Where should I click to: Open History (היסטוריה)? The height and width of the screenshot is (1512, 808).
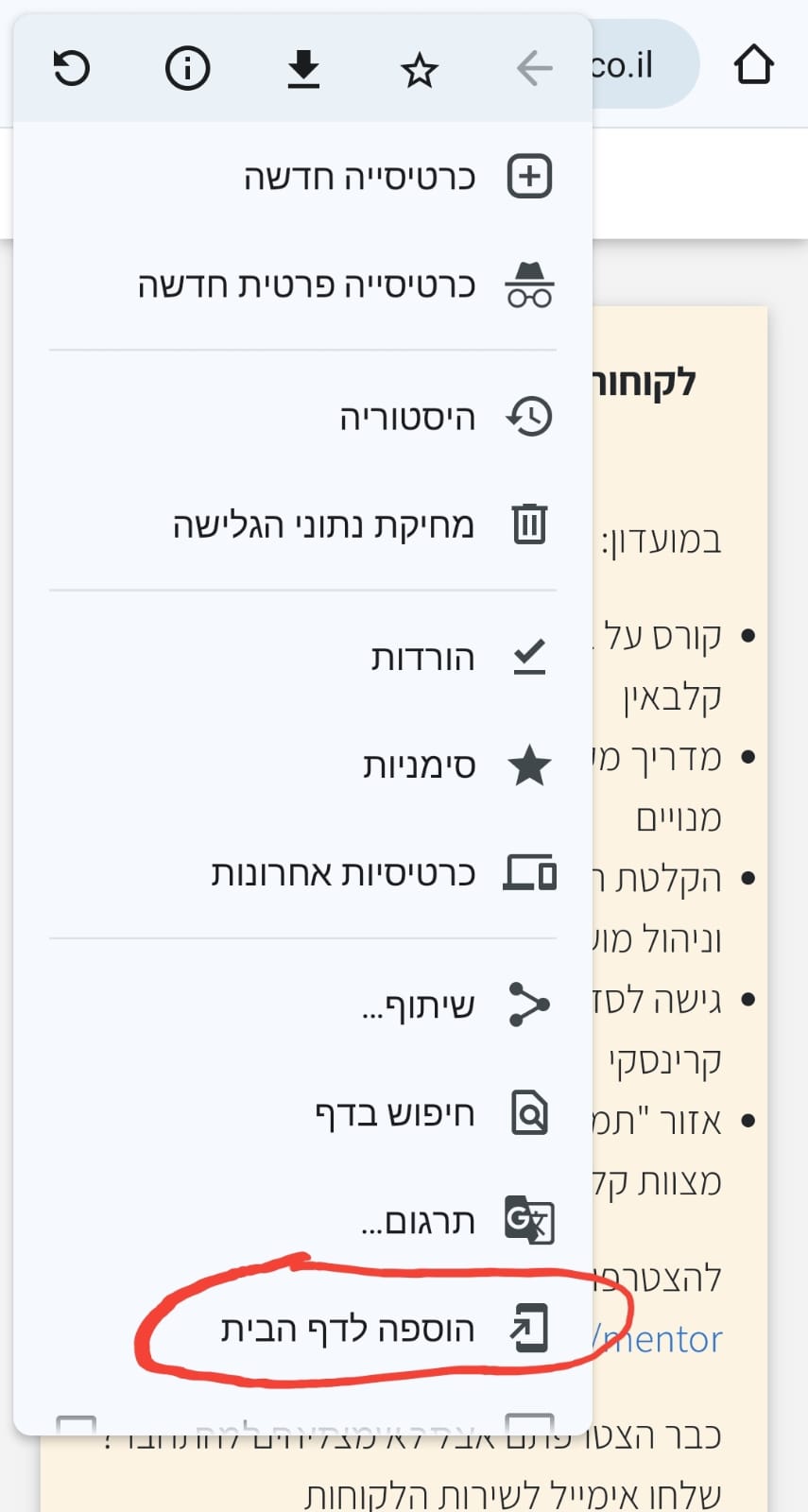point(302,417)
